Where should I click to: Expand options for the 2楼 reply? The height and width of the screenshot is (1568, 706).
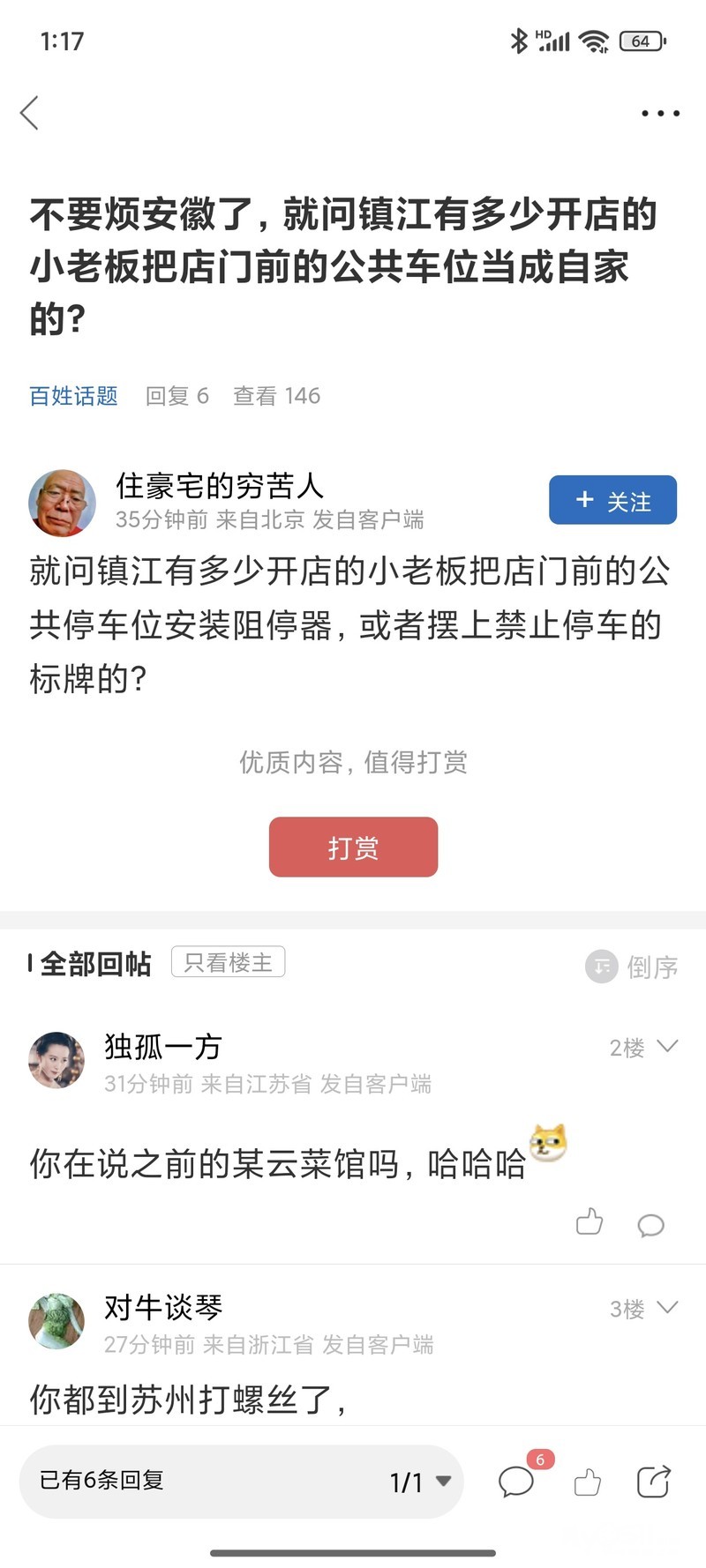tap(667, 1046)
